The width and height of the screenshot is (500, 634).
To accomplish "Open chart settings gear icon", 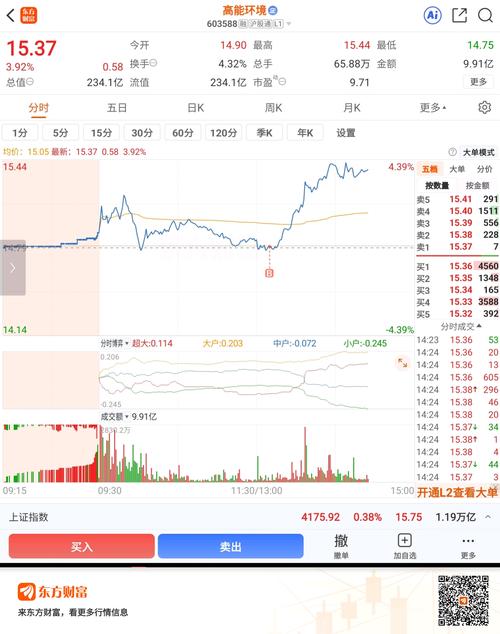I will coord(485,108).
